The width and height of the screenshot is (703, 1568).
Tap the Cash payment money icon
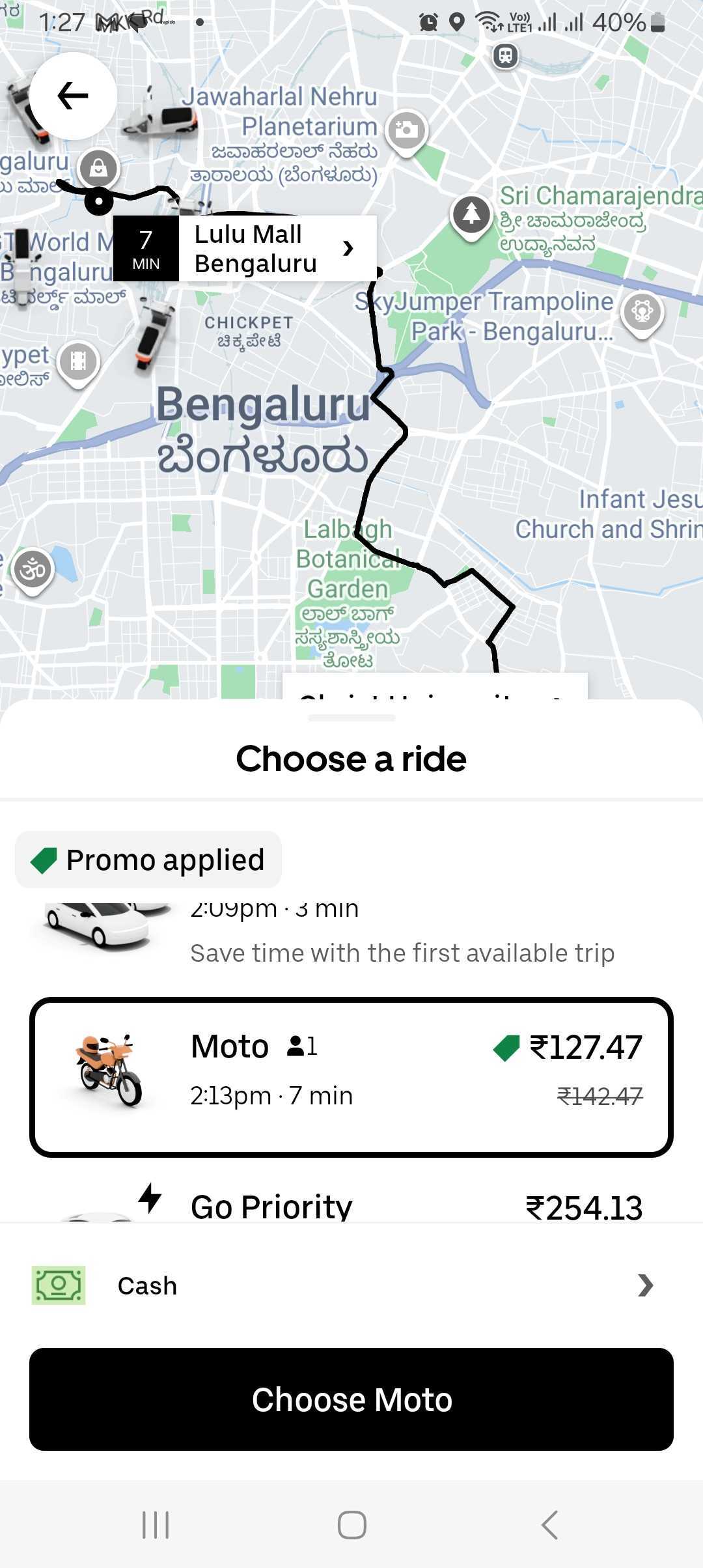(59, 1285)
